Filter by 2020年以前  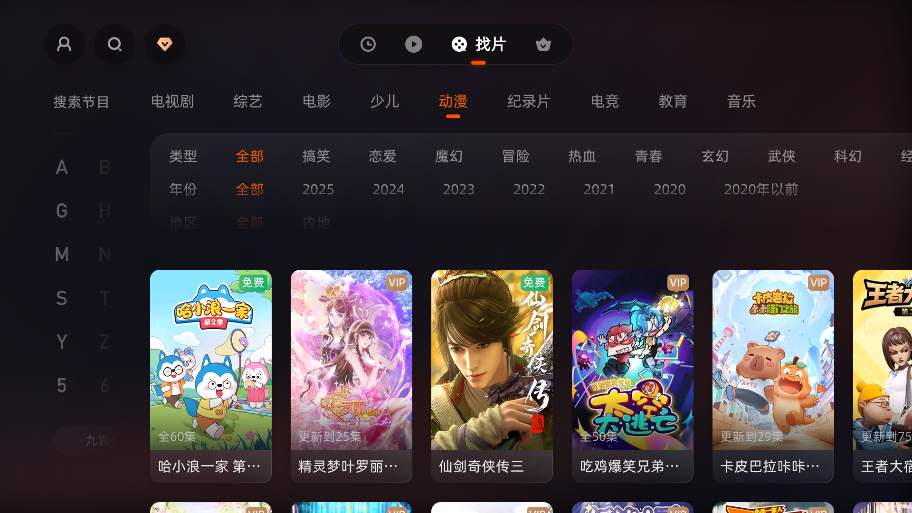[761, 189]
